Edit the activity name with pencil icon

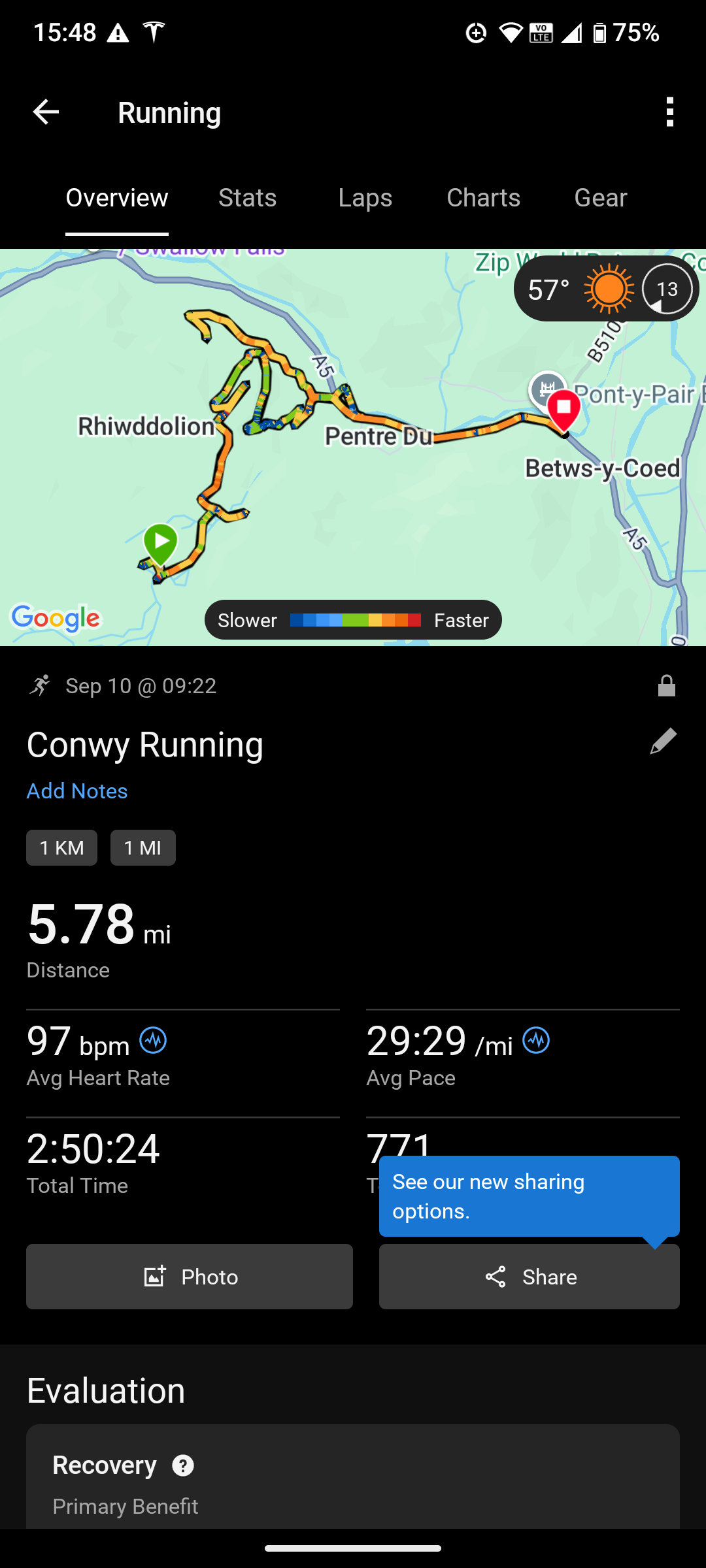663,742
